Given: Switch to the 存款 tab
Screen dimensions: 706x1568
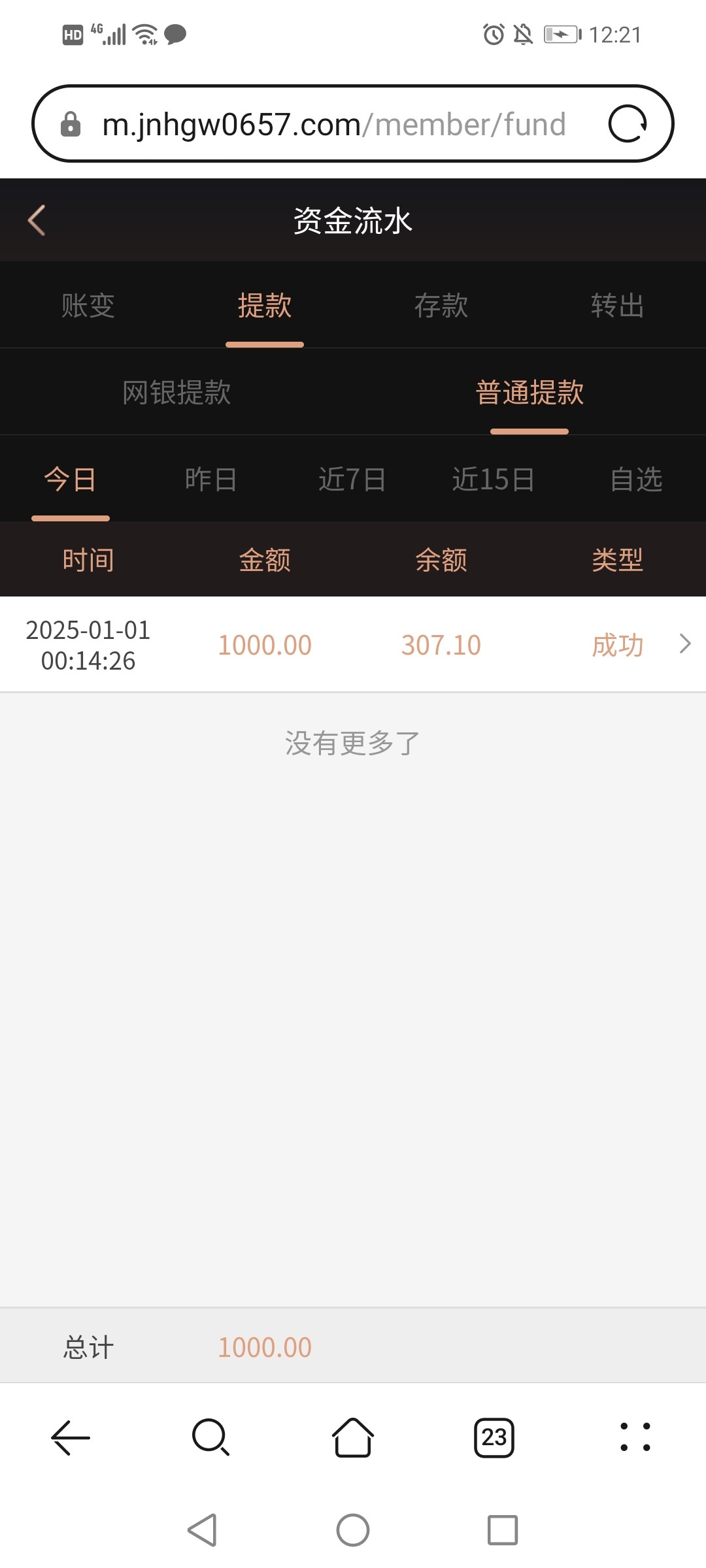Looking at the screenshot, I should tap(441, 305).
